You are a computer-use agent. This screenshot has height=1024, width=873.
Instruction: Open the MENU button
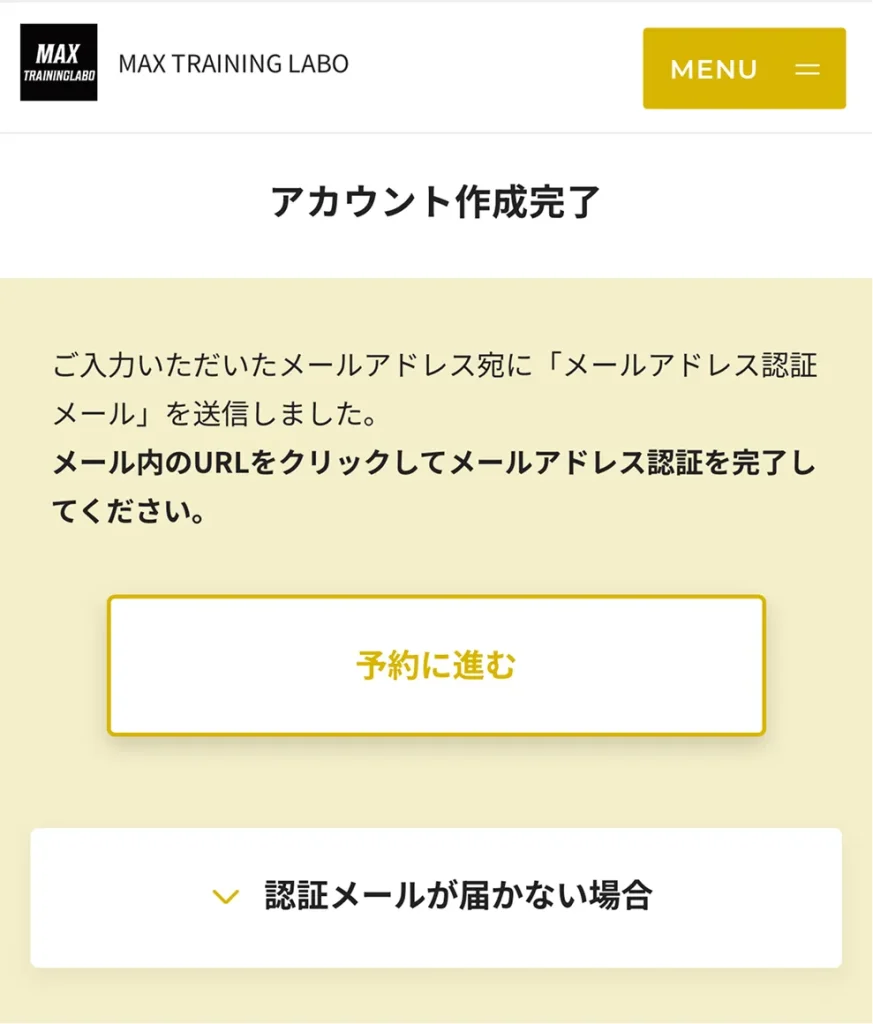click(x=744, y=68)
